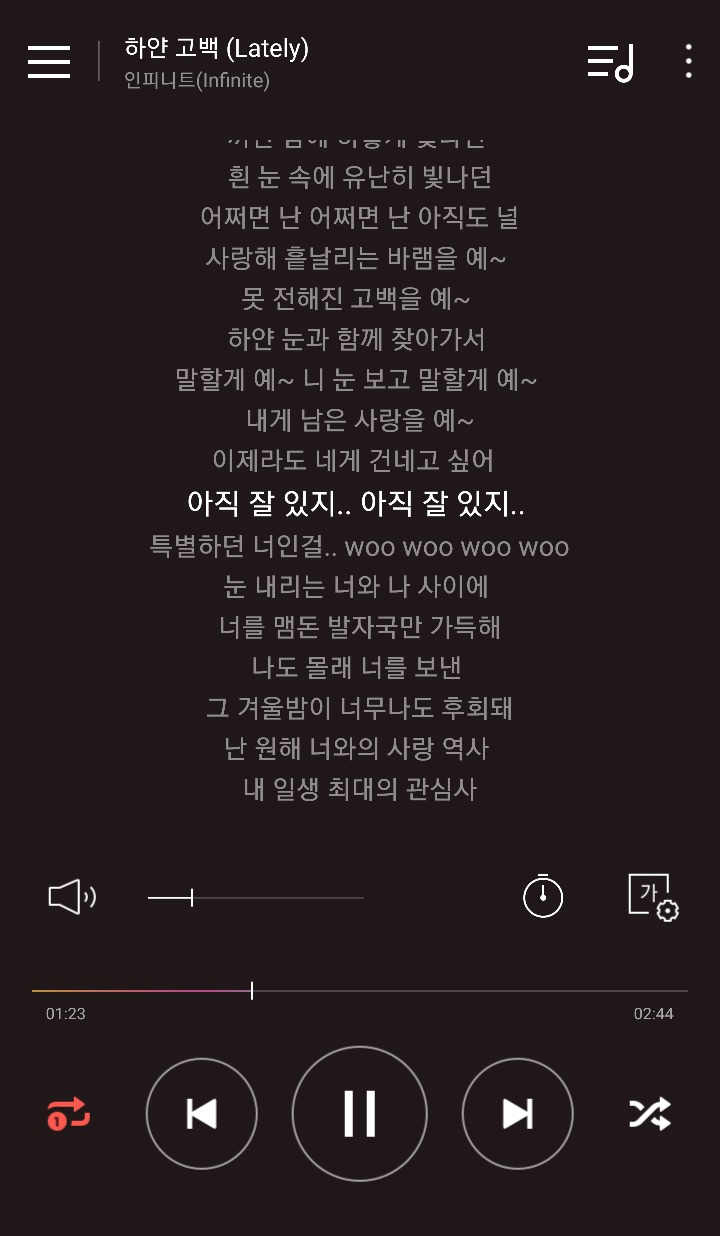Seek along the playback progress bar
The image size is (720, 1236).
tap(360, 991)
